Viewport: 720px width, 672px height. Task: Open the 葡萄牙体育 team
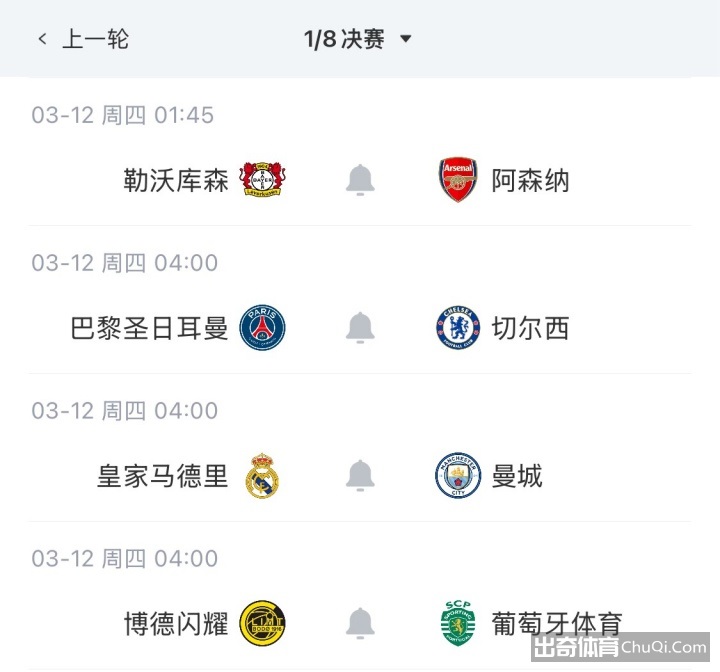pos(556,623)
